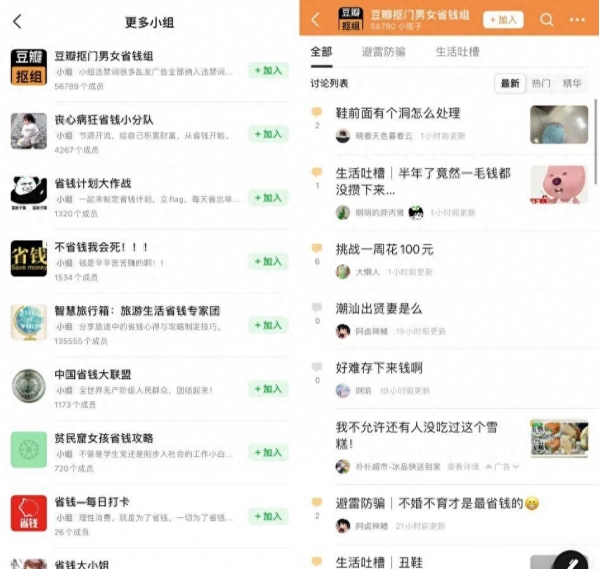This screenshot has width=600, height=569.
Task: Join the 不省钱我会死 group
Action: pyautogui.click(x=267, y=261)
